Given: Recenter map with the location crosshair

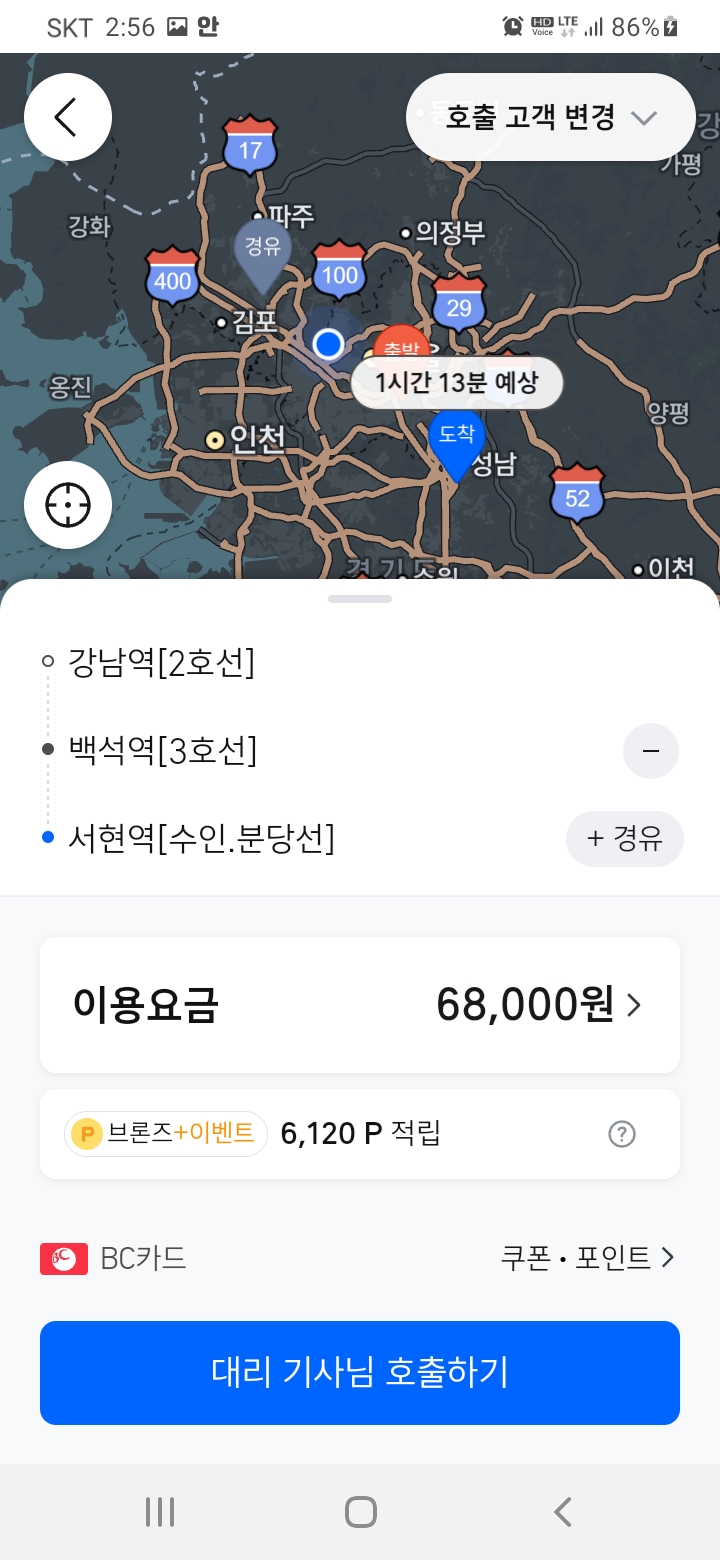Looking at the screenshot, I should tap(67, 505).
